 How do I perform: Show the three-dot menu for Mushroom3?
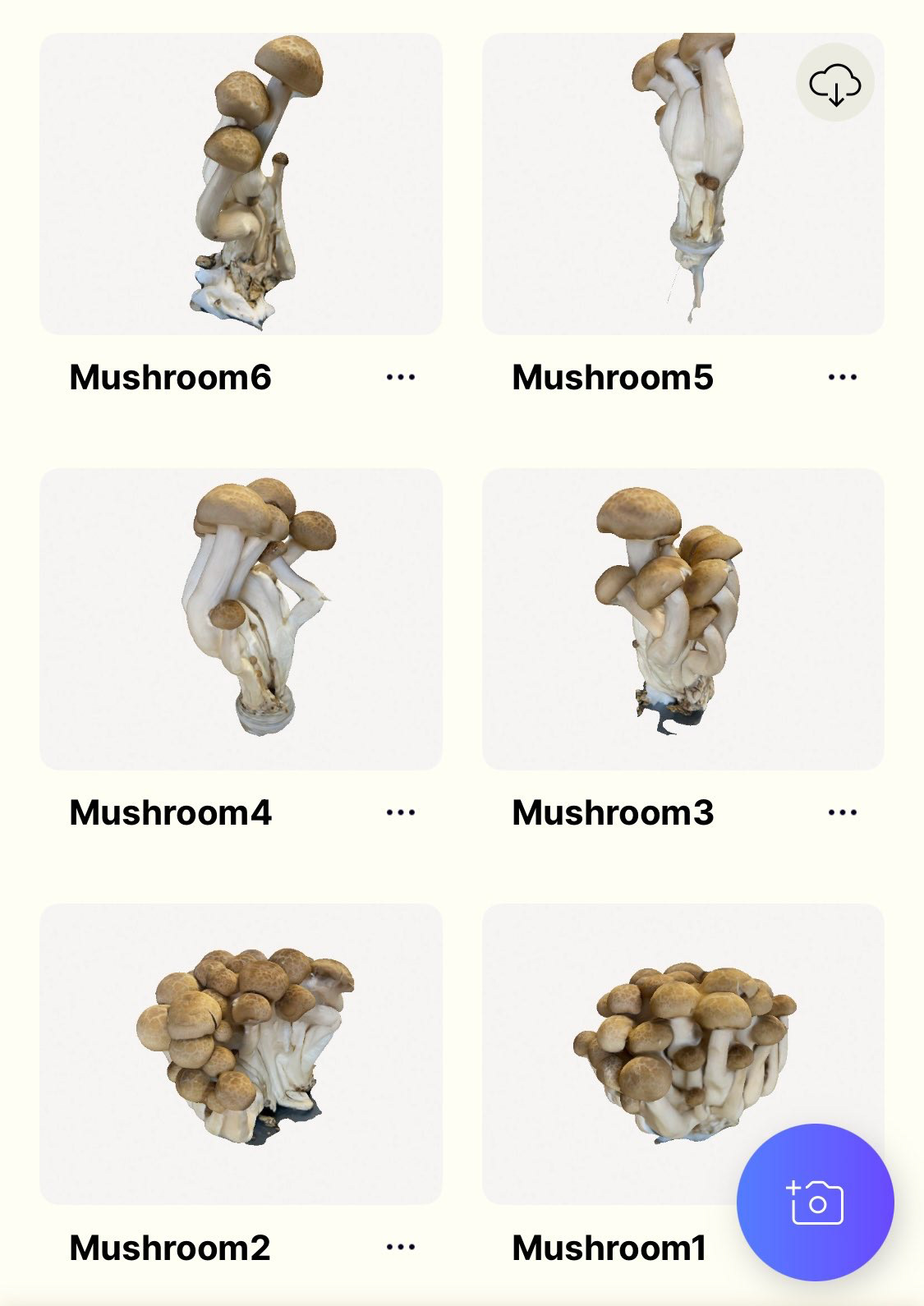[x=843, y=812]
